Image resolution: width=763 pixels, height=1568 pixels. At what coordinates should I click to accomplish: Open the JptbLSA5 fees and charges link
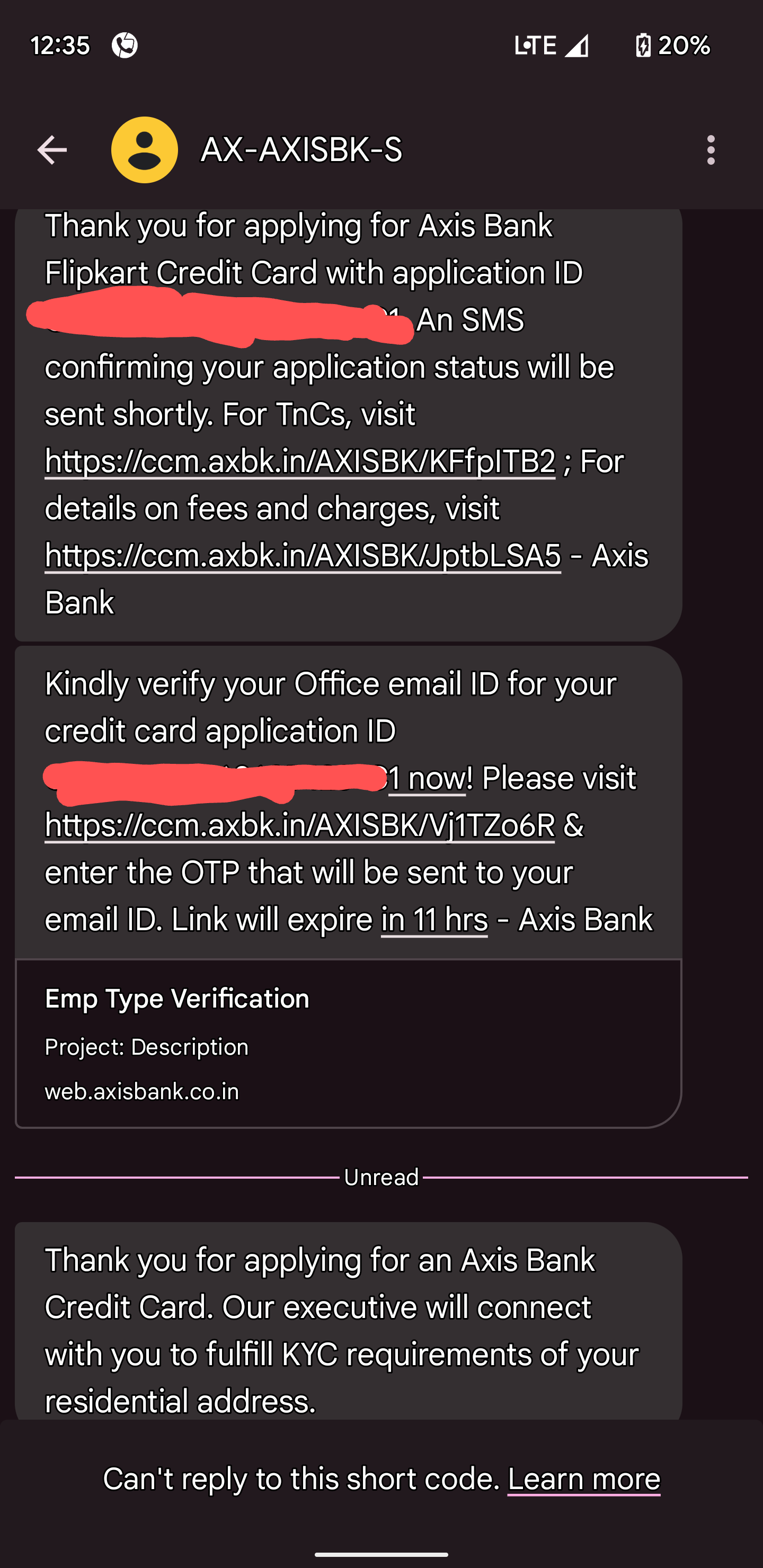(x=303, y=556)
